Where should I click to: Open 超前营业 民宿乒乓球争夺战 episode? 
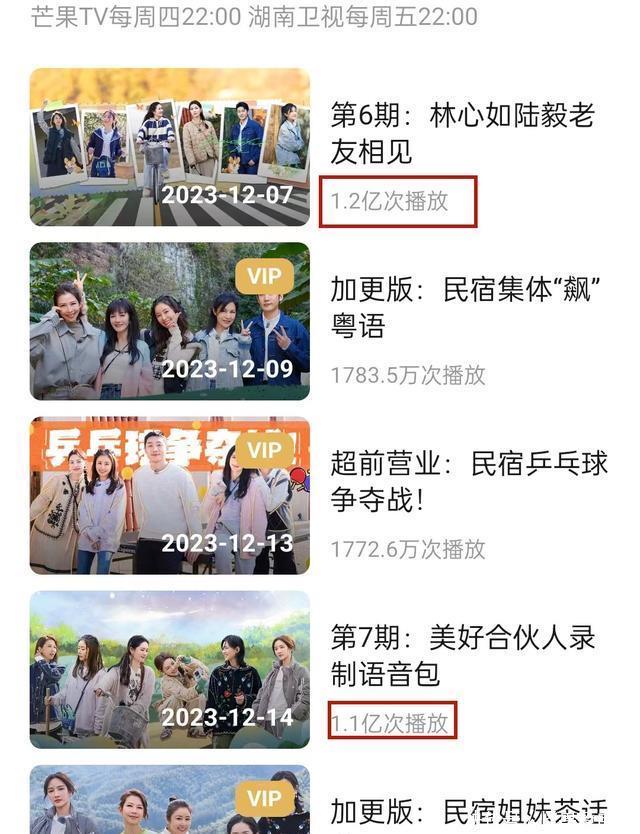tap(170, 495)
